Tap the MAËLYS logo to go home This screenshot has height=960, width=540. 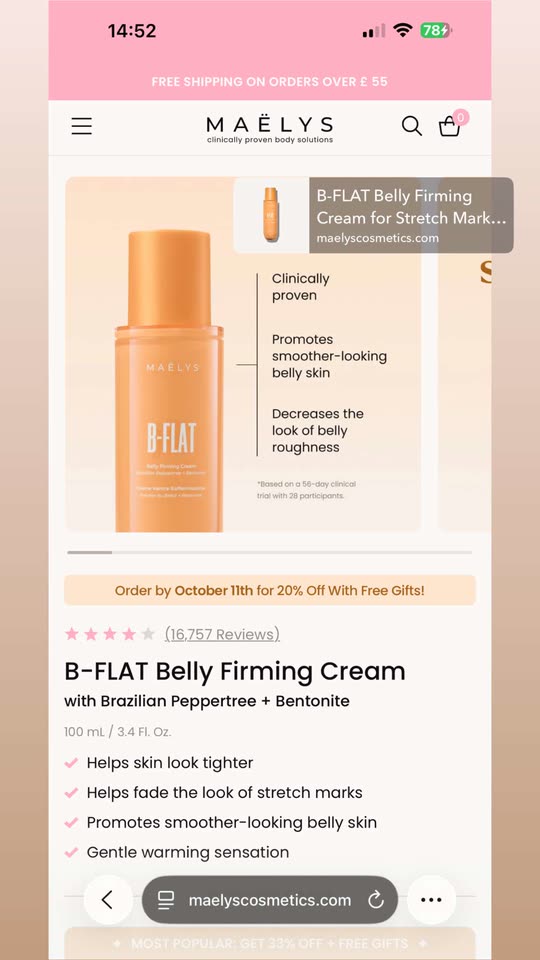tap(269, 129)
